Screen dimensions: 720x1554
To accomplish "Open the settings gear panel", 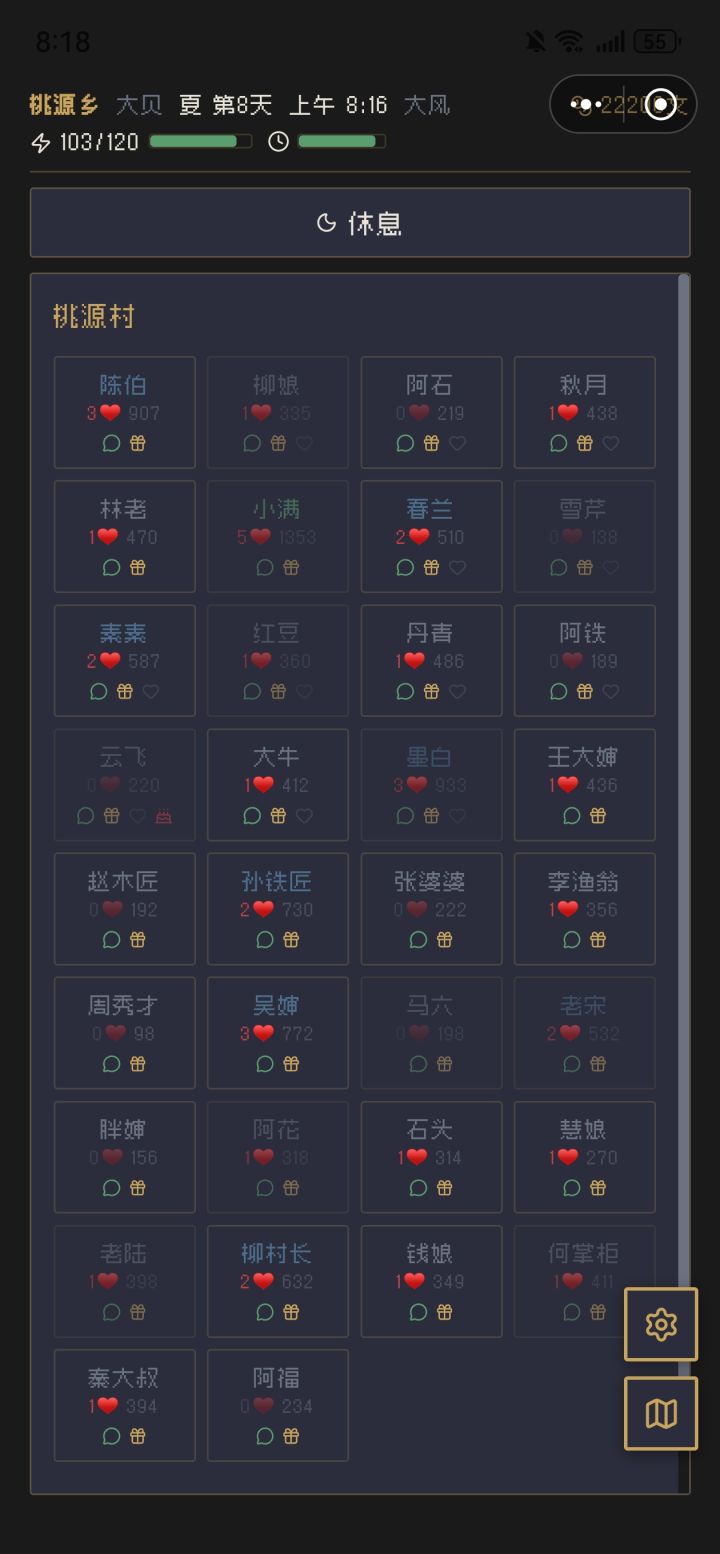I will coord(660,1325).
